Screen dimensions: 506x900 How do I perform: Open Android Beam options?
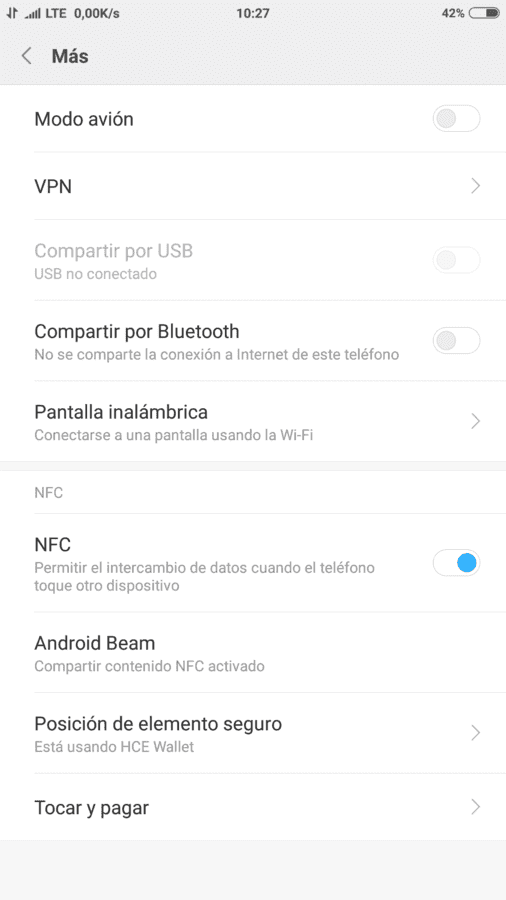point(253,653)
